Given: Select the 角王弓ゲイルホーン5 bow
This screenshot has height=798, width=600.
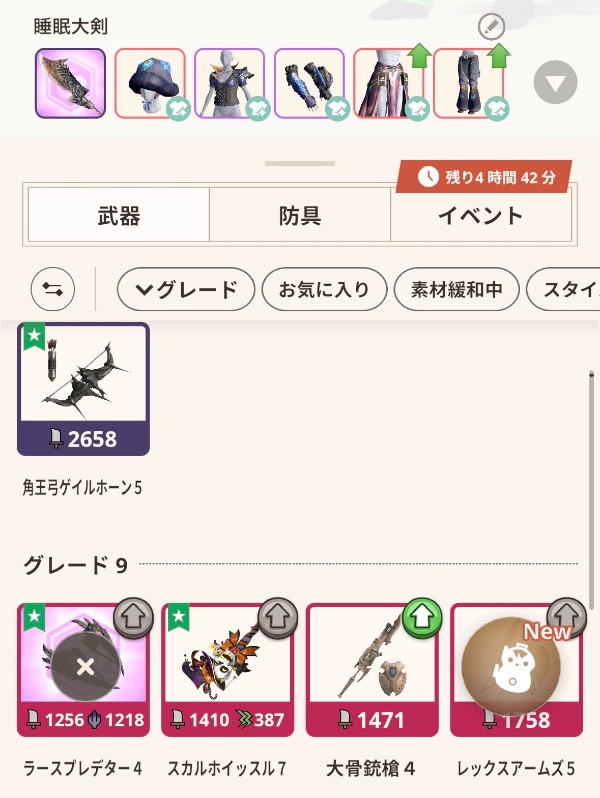Looking at the screenshot, I should click(x=83, y=390).
